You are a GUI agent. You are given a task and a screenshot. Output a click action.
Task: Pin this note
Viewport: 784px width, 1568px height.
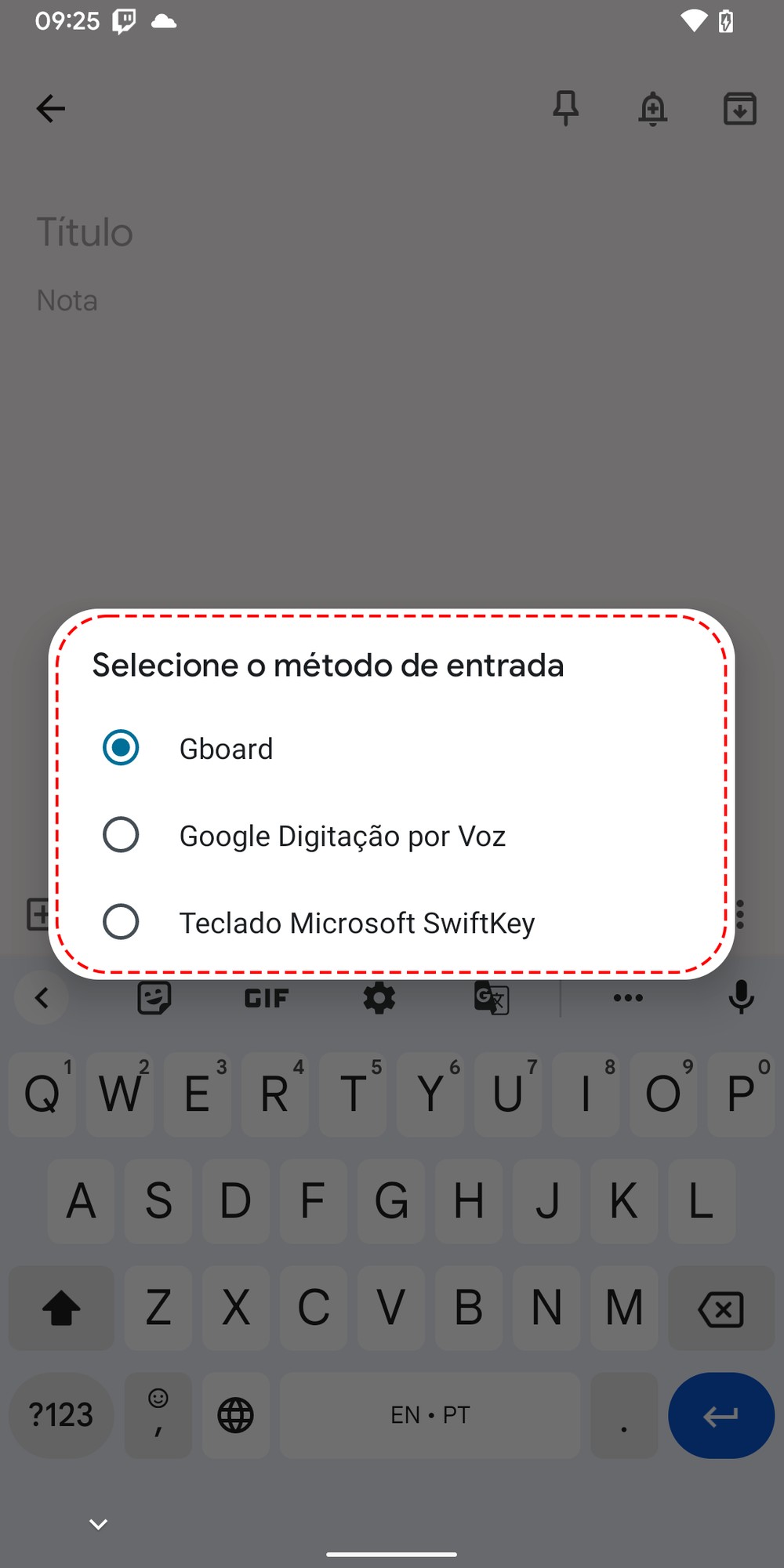pos(565,108)
